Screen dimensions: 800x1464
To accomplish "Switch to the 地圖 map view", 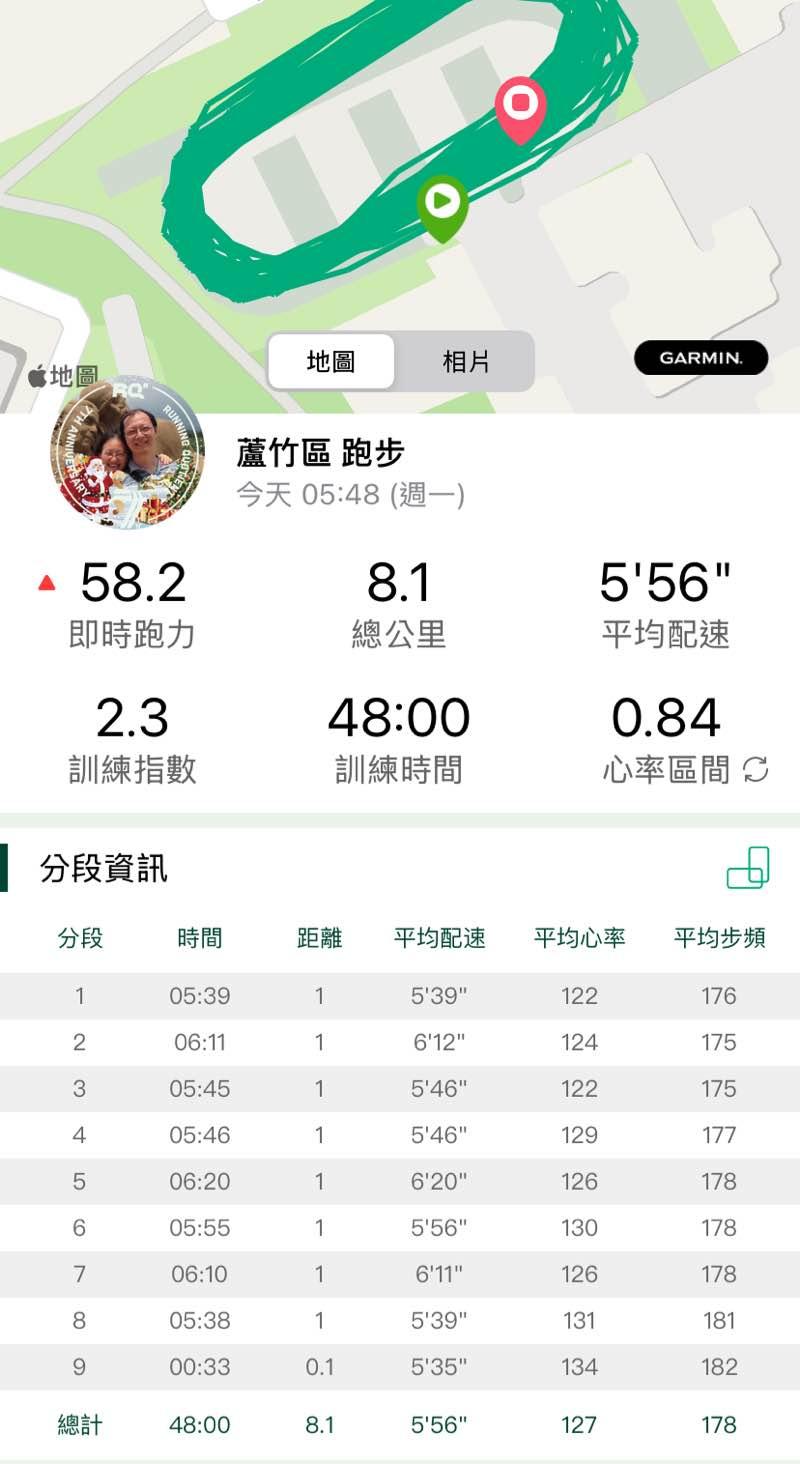I will pos(331,361).
